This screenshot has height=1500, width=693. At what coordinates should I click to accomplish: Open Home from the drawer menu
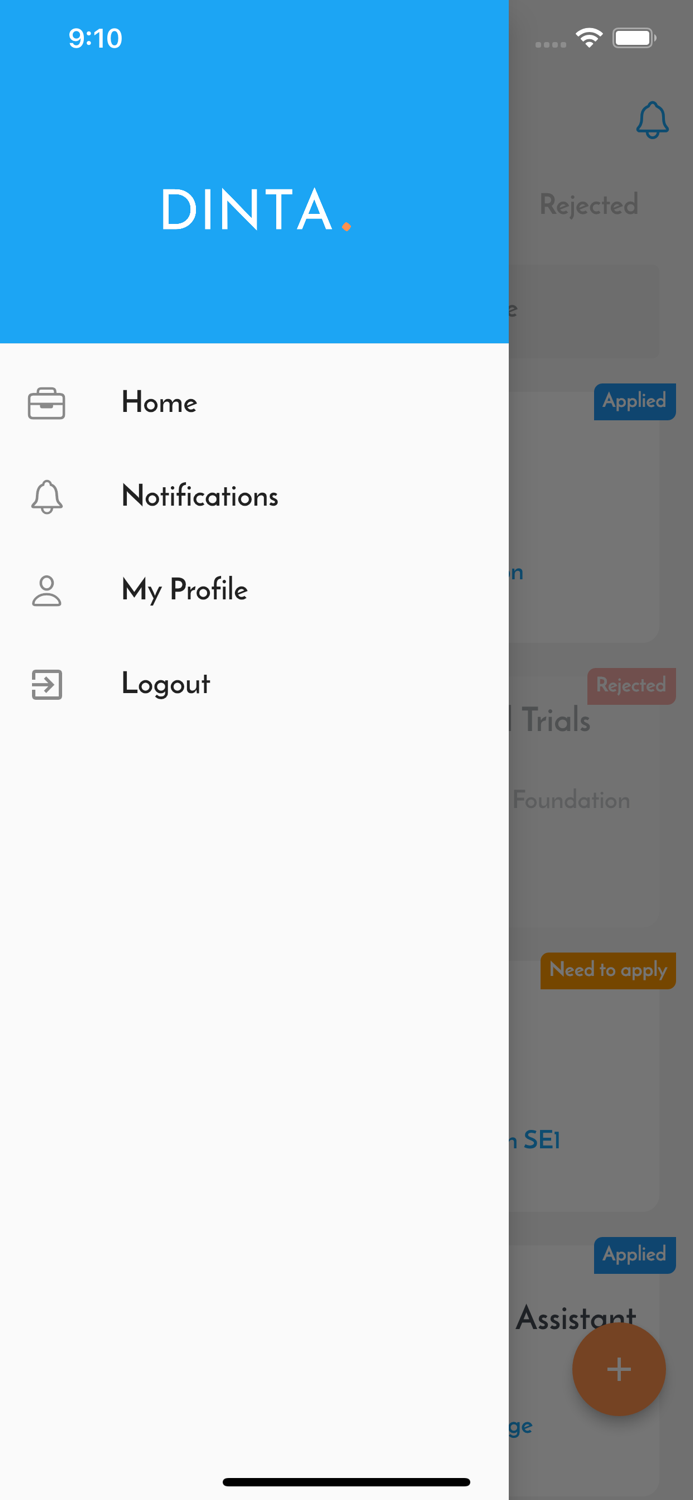[160, 403]
